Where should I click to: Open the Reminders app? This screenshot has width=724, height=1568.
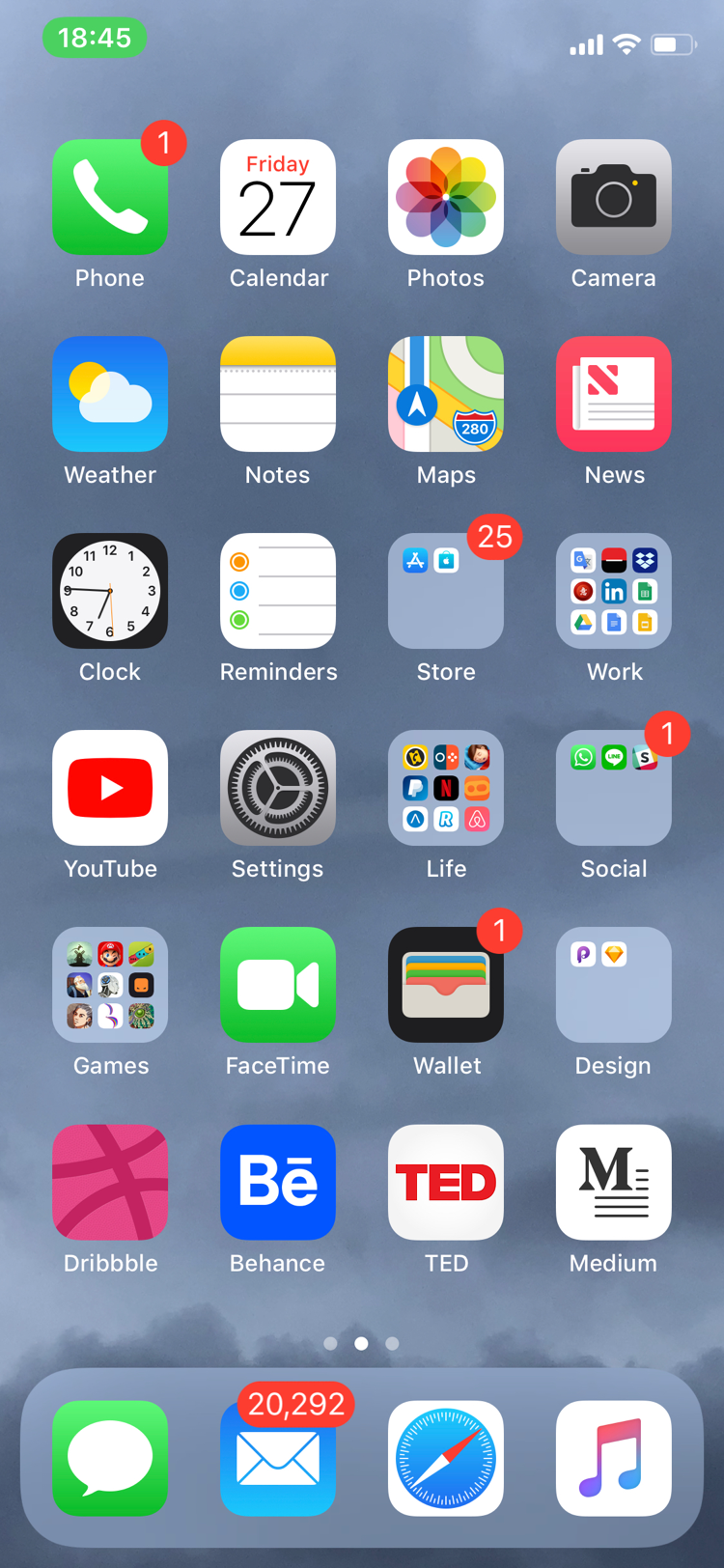pos(278,591)
